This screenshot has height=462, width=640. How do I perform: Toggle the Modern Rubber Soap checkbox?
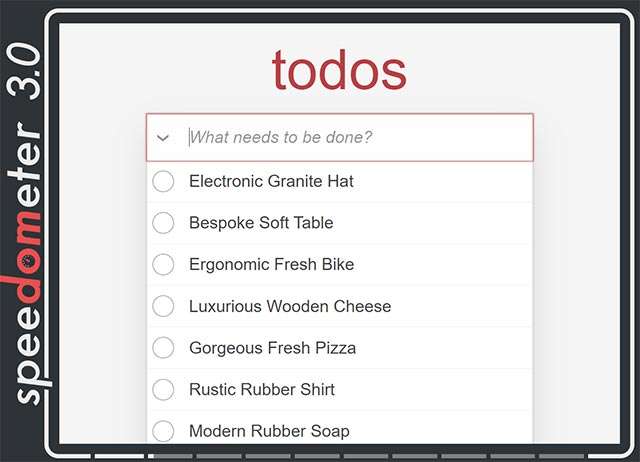[163, 431]
